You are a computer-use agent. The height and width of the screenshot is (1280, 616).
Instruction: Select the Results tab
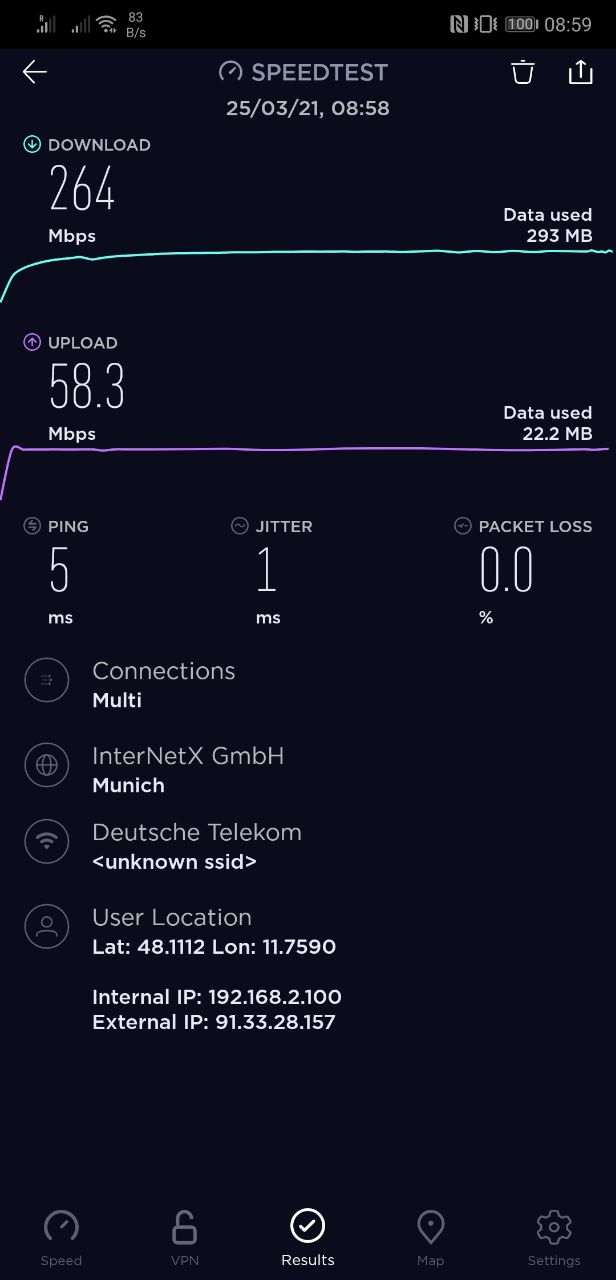(x=308, y=1238)
